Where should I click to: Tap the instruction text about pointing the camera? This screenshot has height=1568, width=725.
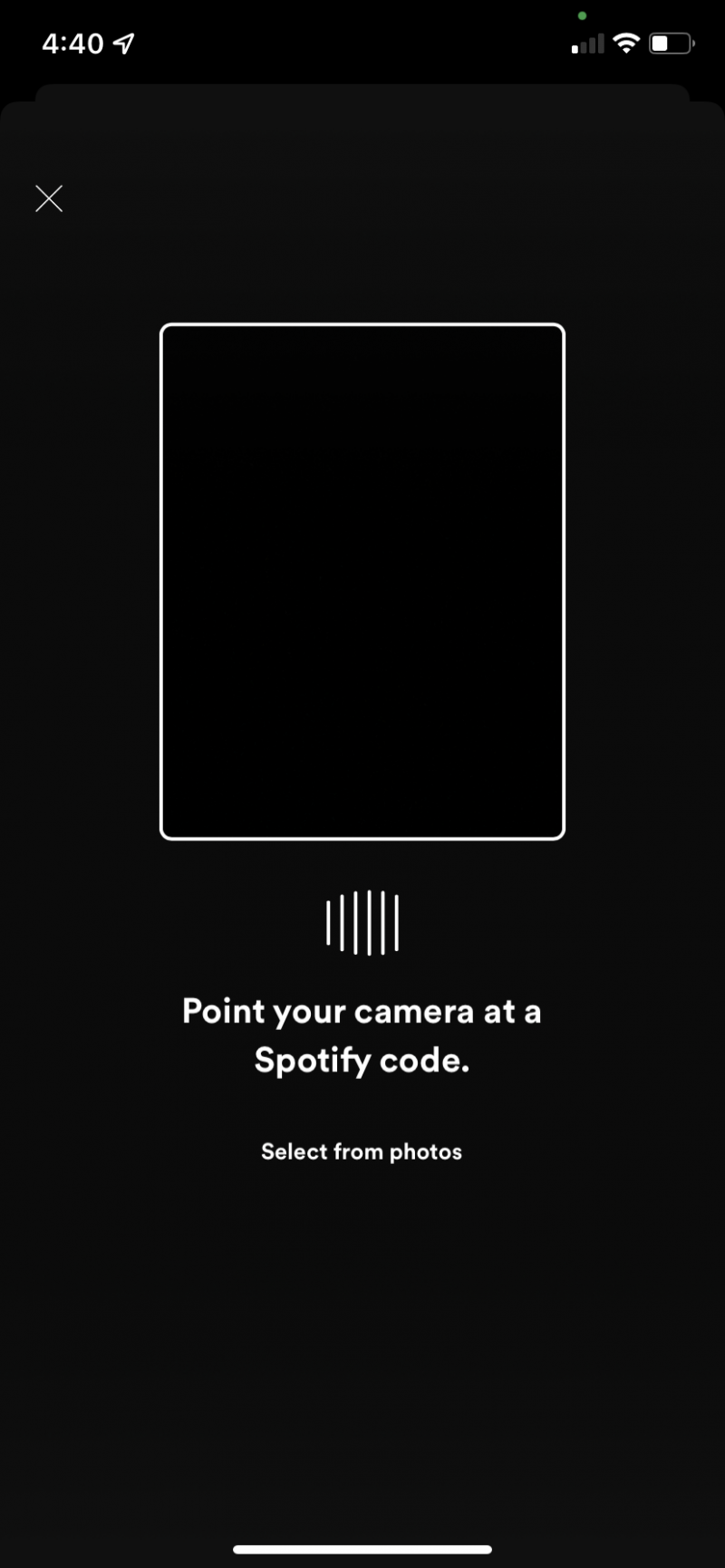click(x=362, y=1035)
